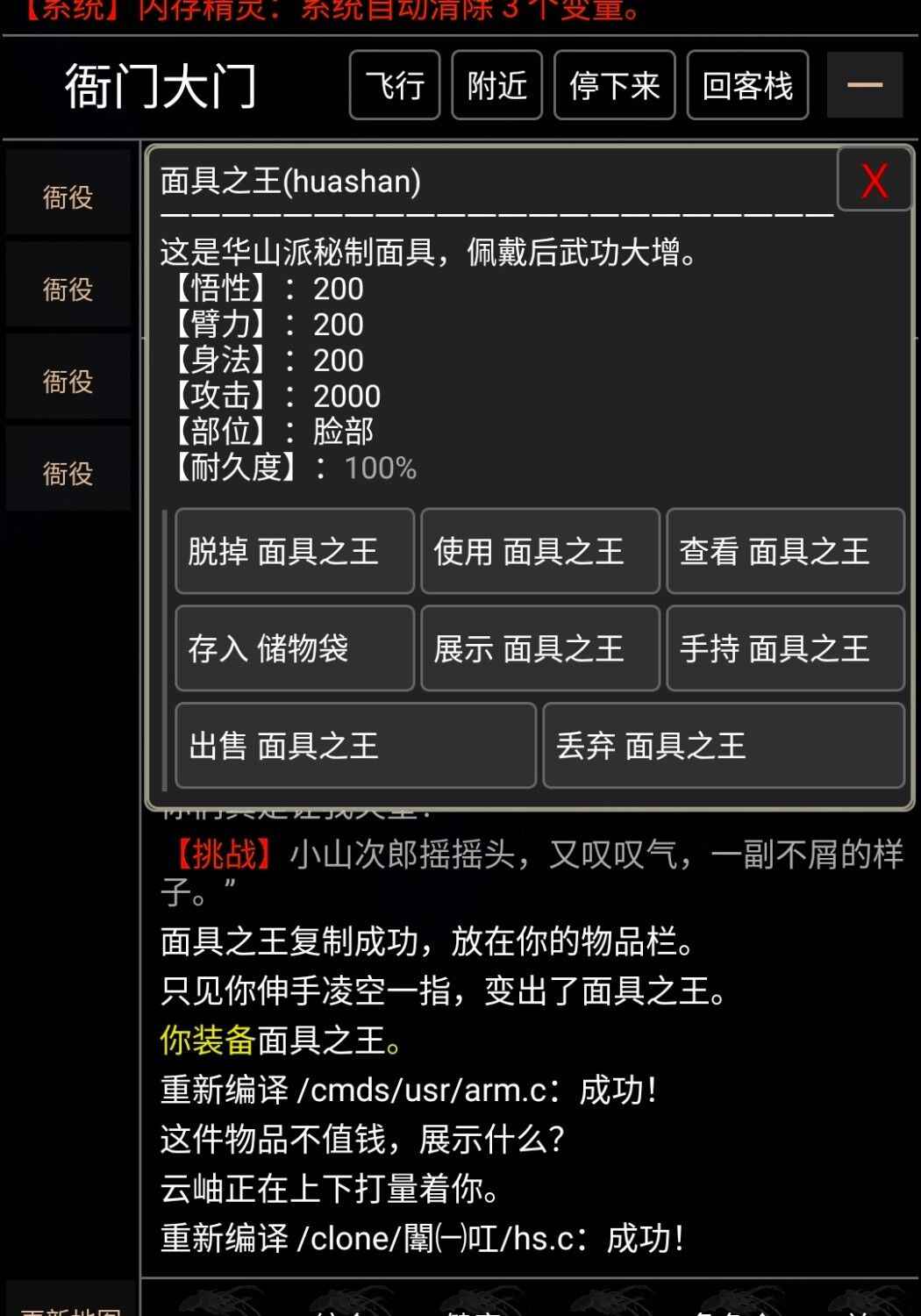
Task: Discard the mask via 丢弃 面具之王
Action: point(724,747)
